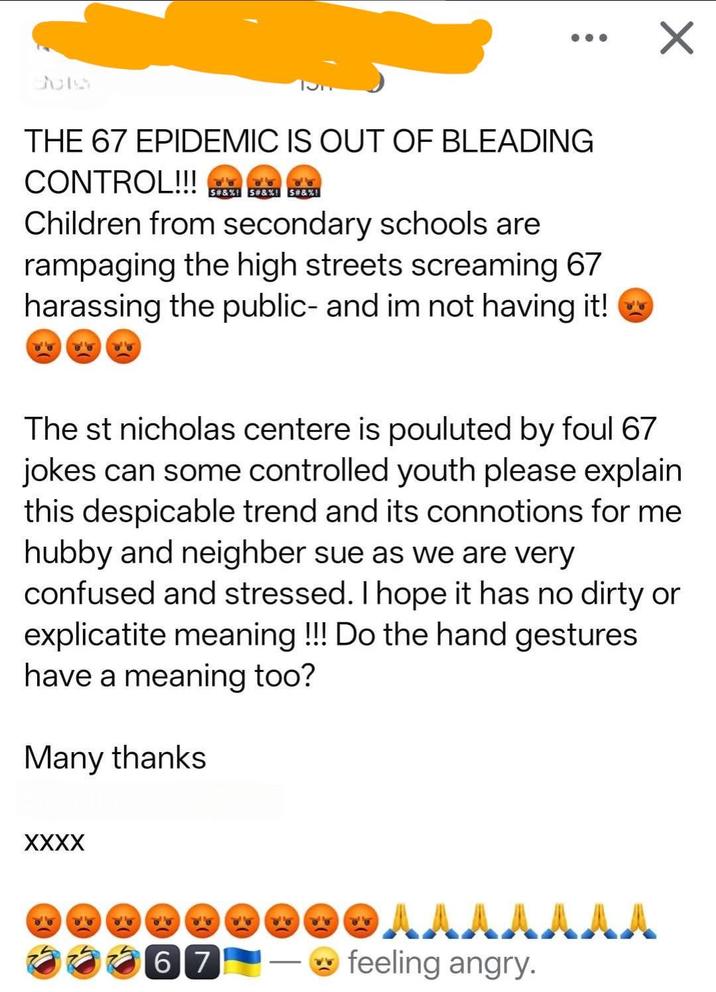Close this post with the X
This screenshot has height=992, width=716.
(x=676, y=40)
